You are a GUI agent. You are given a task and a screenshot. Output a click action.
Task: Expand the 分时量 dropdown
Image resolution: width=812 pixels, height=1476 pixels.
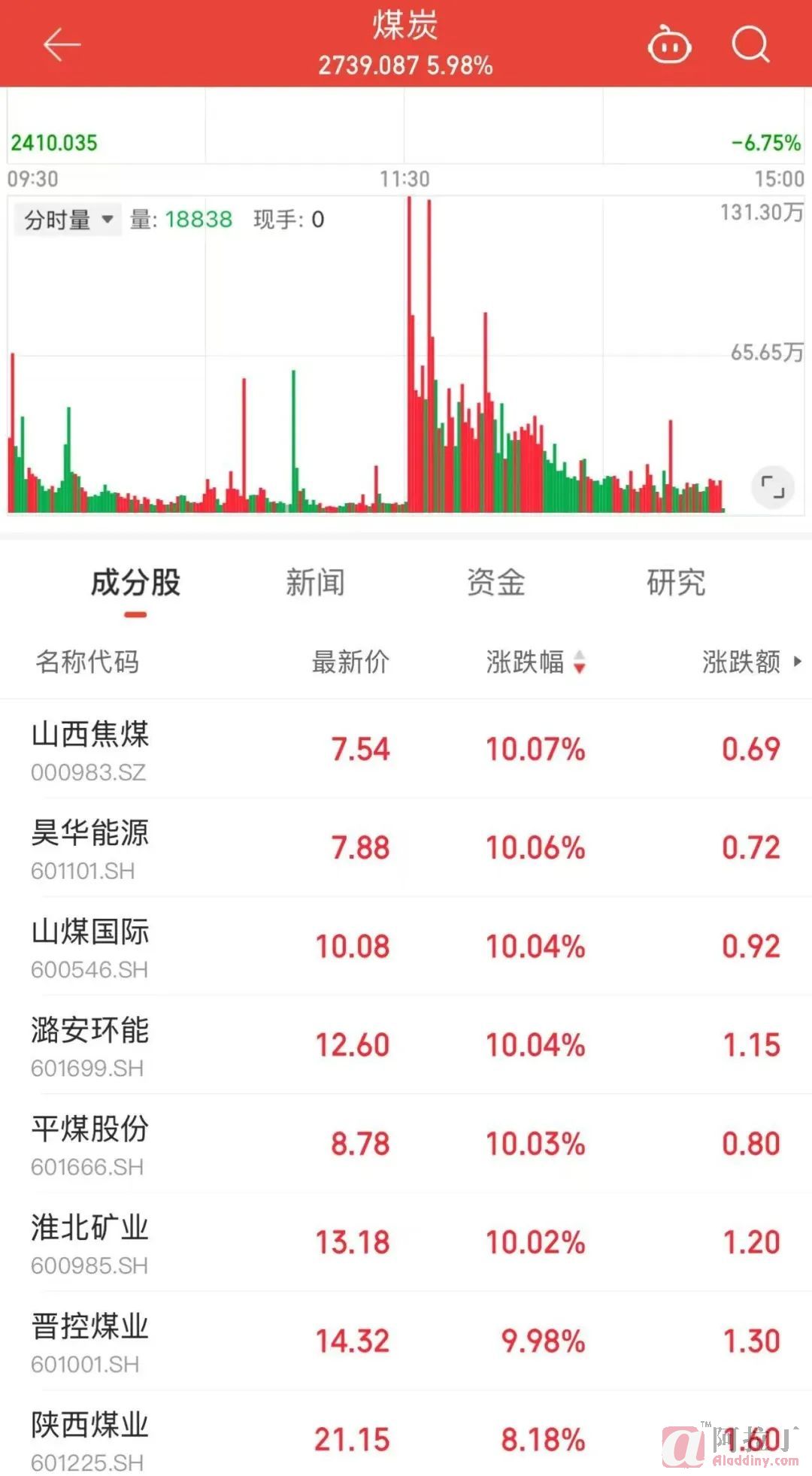coord(68,220)
